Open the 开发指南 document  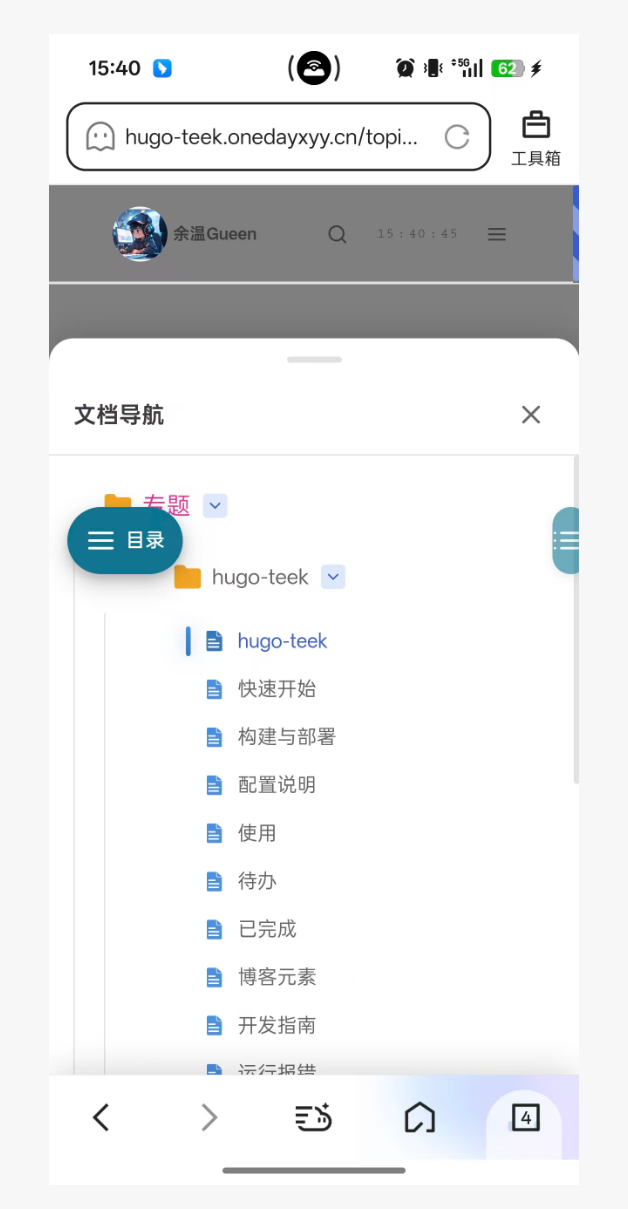tap(276, 1025)
